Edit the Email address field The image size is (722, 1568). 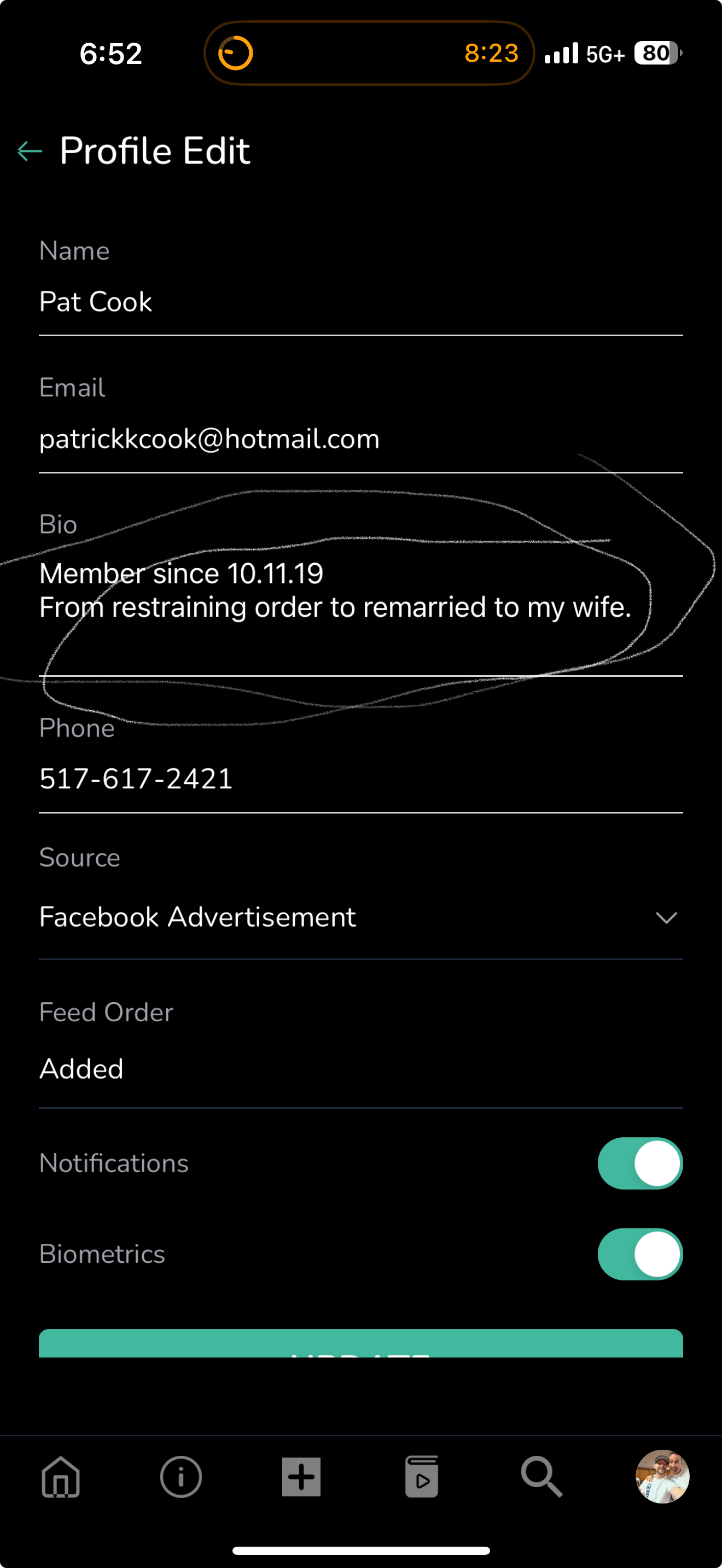[x=359, y=440]
